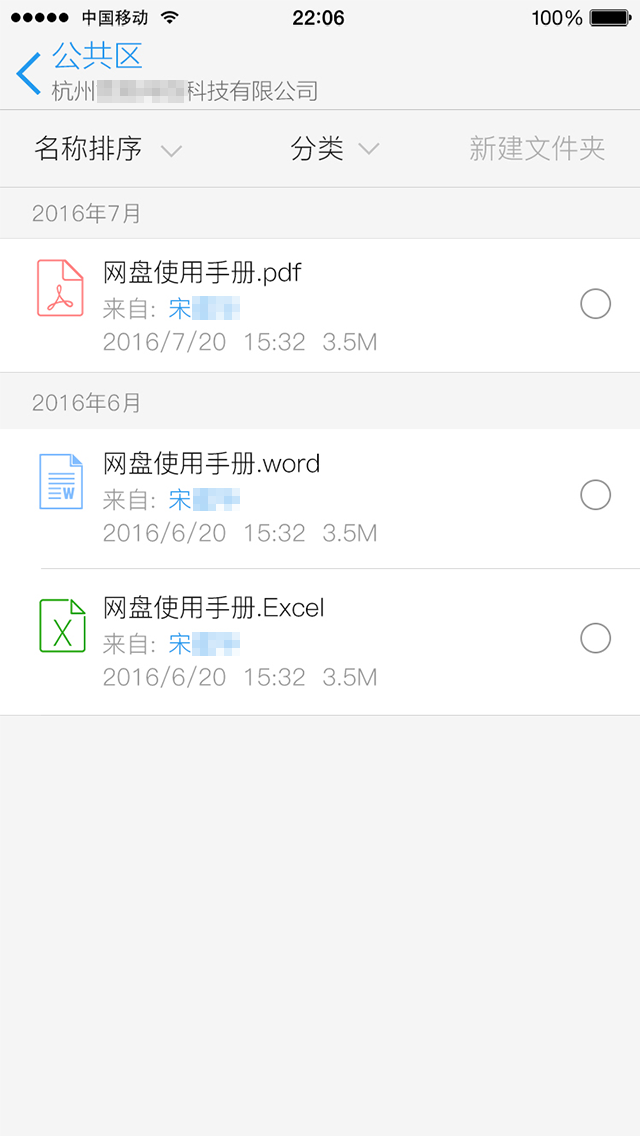Go back from the 公共区 page
640x1136 pixels.
[x=28, y=73]
